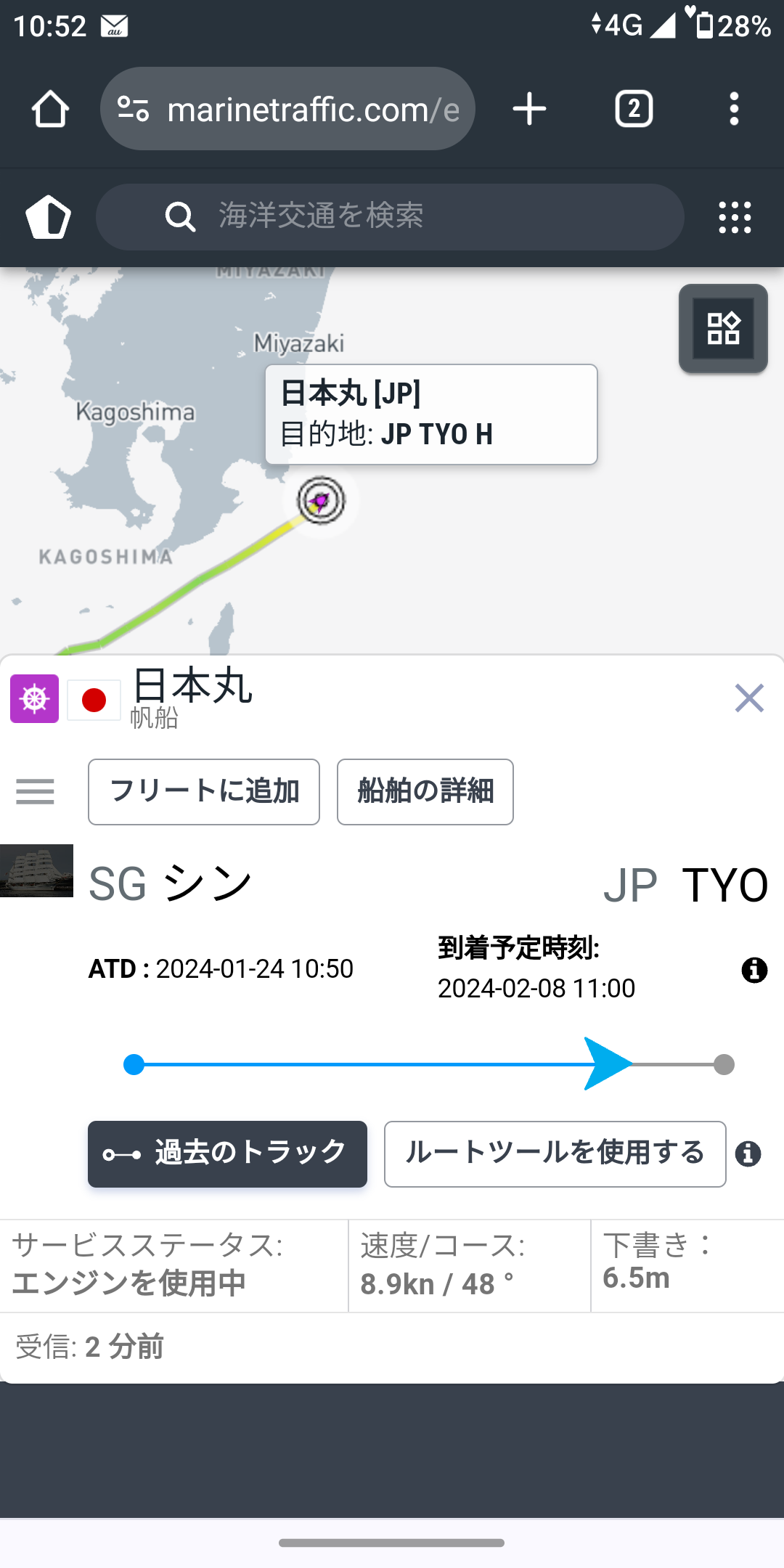
Task: Tap フリートに追加 to add to fleet
Action: pos(204,791)
